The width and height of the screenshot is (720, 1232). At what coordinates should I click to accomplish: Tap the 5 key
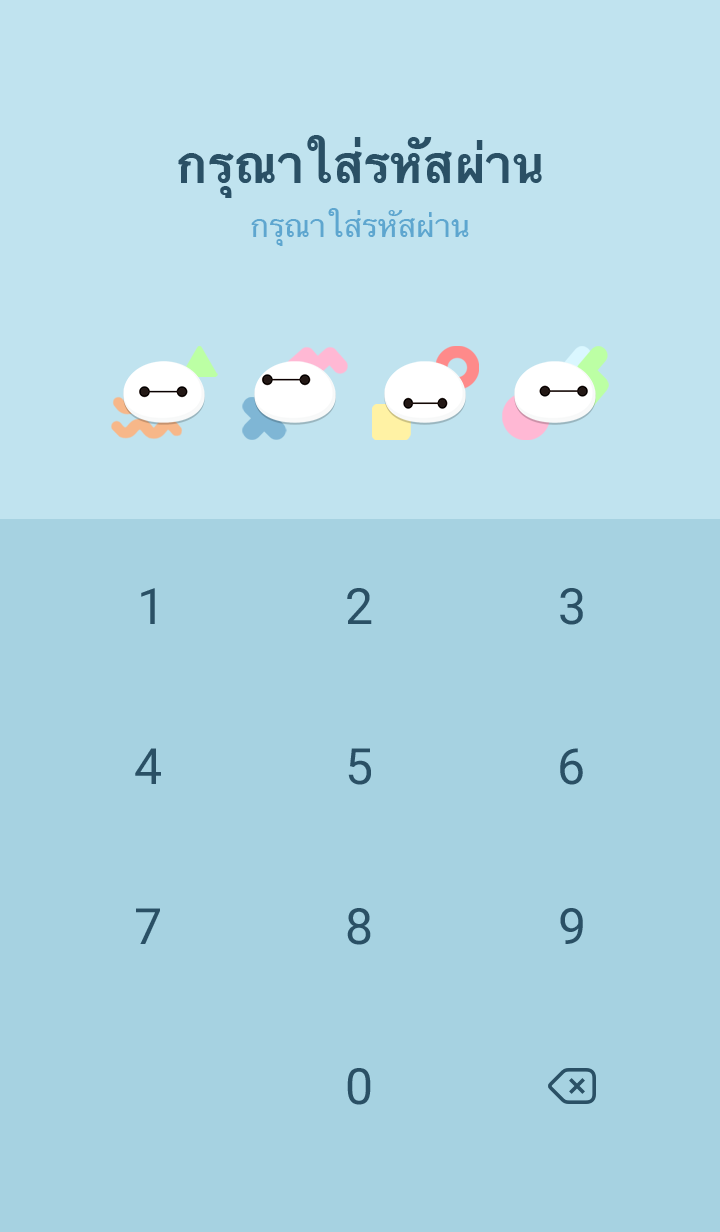coord(359,767)
